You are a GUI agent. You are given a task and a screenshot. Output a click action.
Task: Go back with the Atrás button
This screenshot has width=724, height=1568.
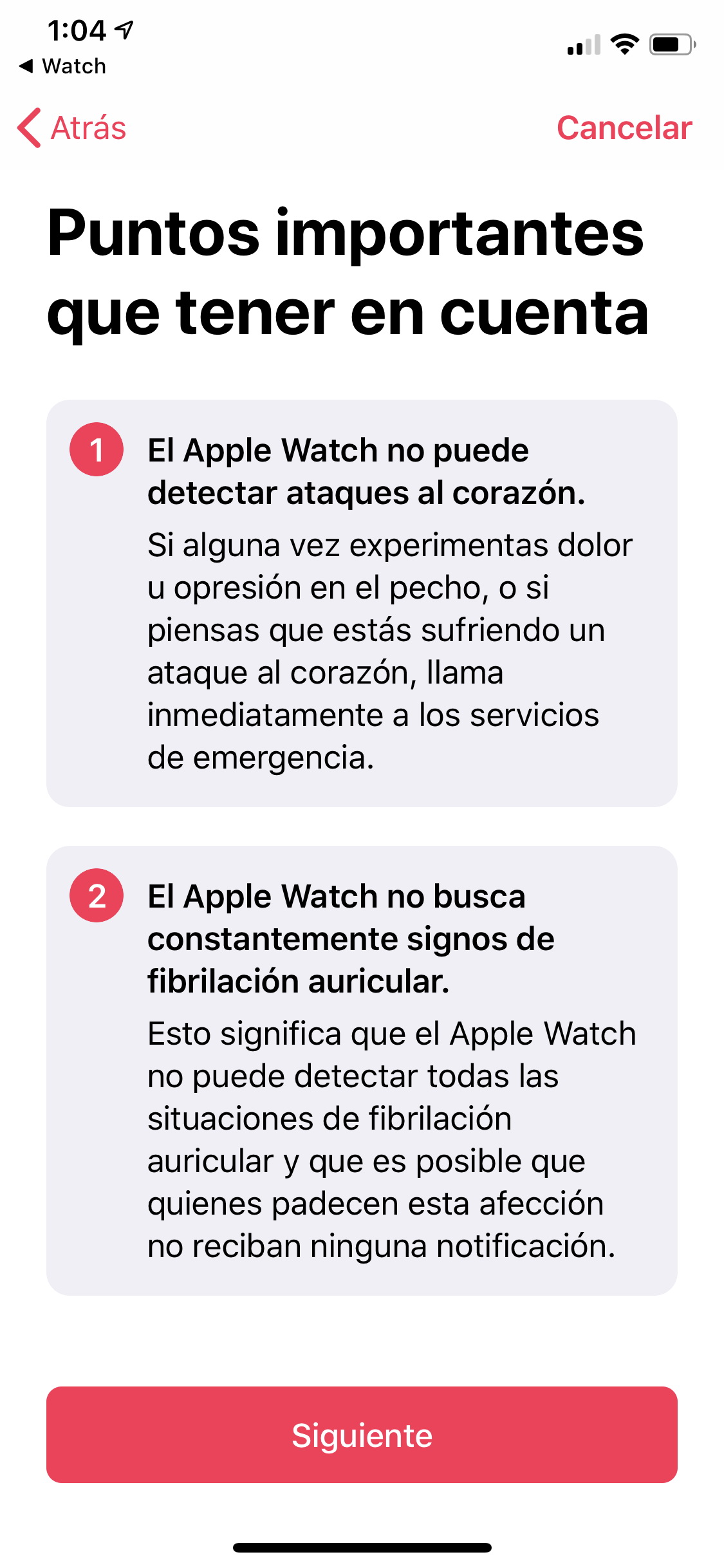[x=71, y=127]
